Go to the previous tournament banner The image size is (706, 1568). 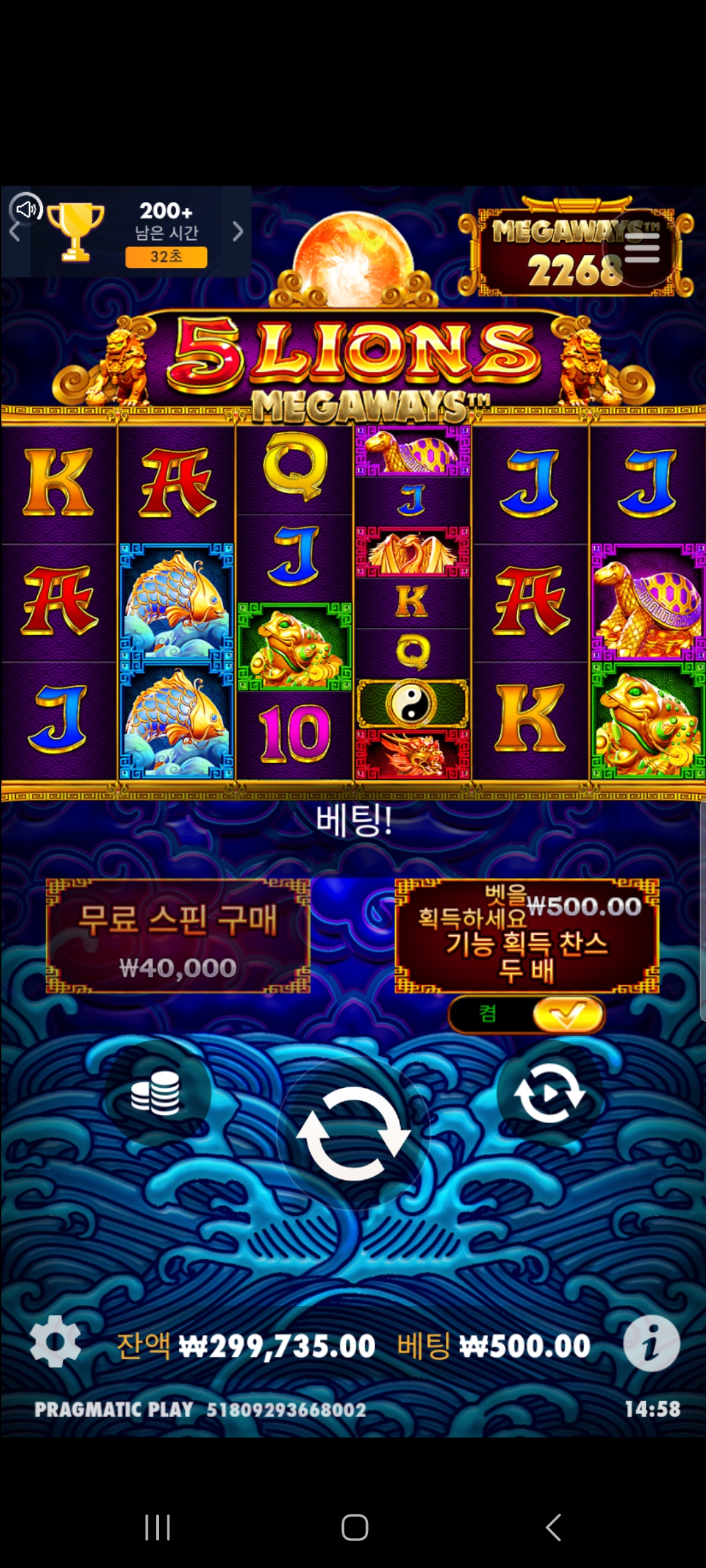(14, 231)
